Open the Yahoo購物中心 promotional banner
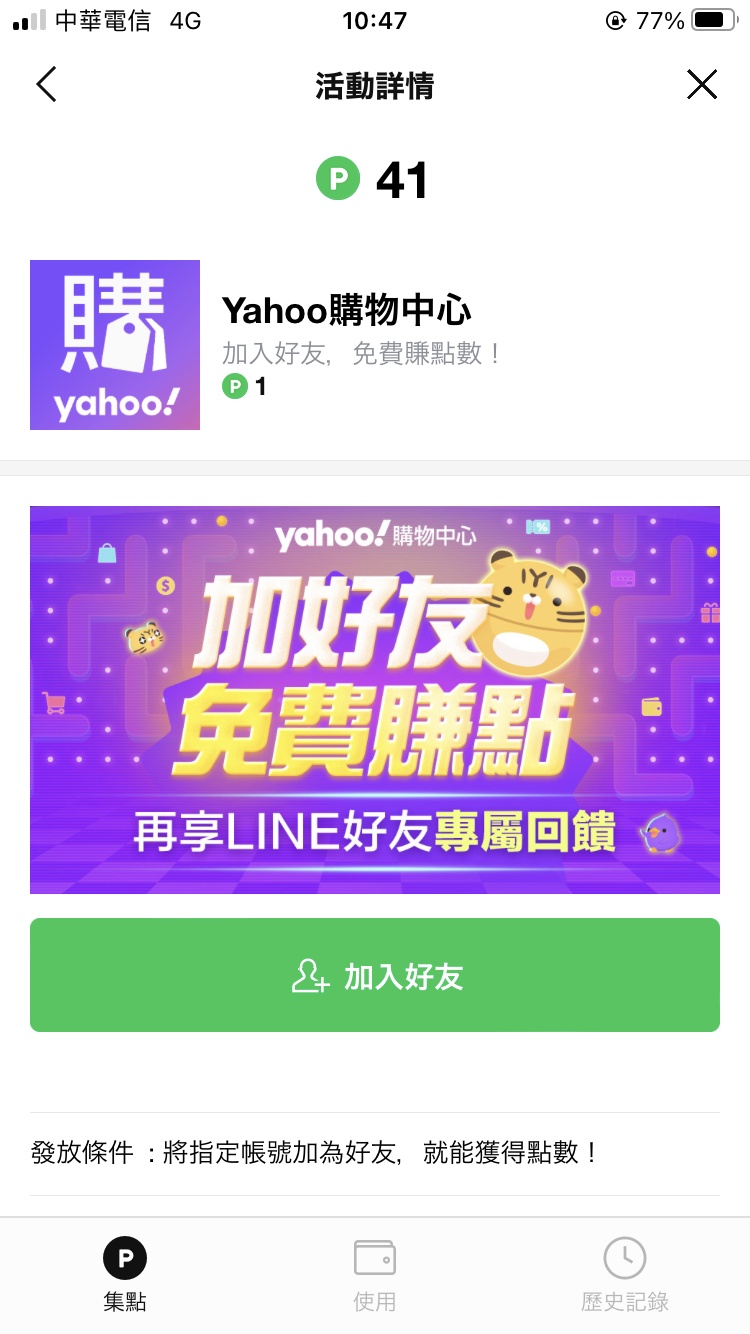The image size is (750, 1334). (375, 699)
